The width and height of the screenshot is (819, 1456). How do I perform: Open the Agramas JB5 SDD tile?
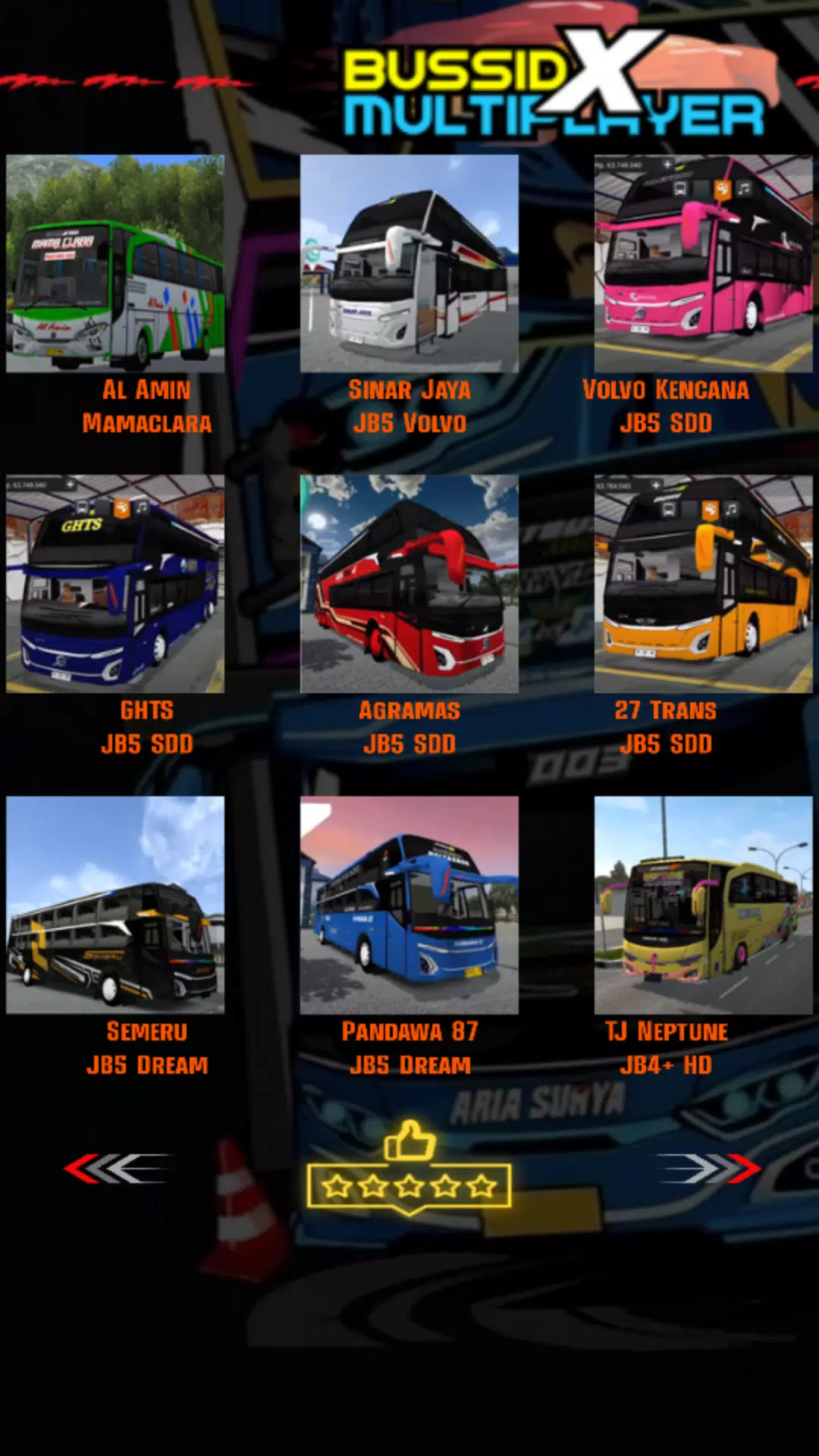(x=409, y=584)
